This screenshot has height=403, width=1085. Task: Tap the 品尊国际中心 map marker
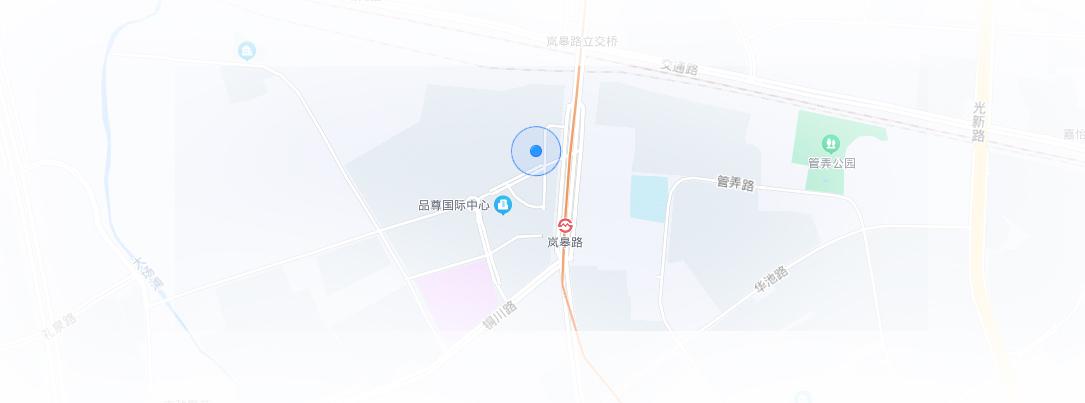pos(502,205)
